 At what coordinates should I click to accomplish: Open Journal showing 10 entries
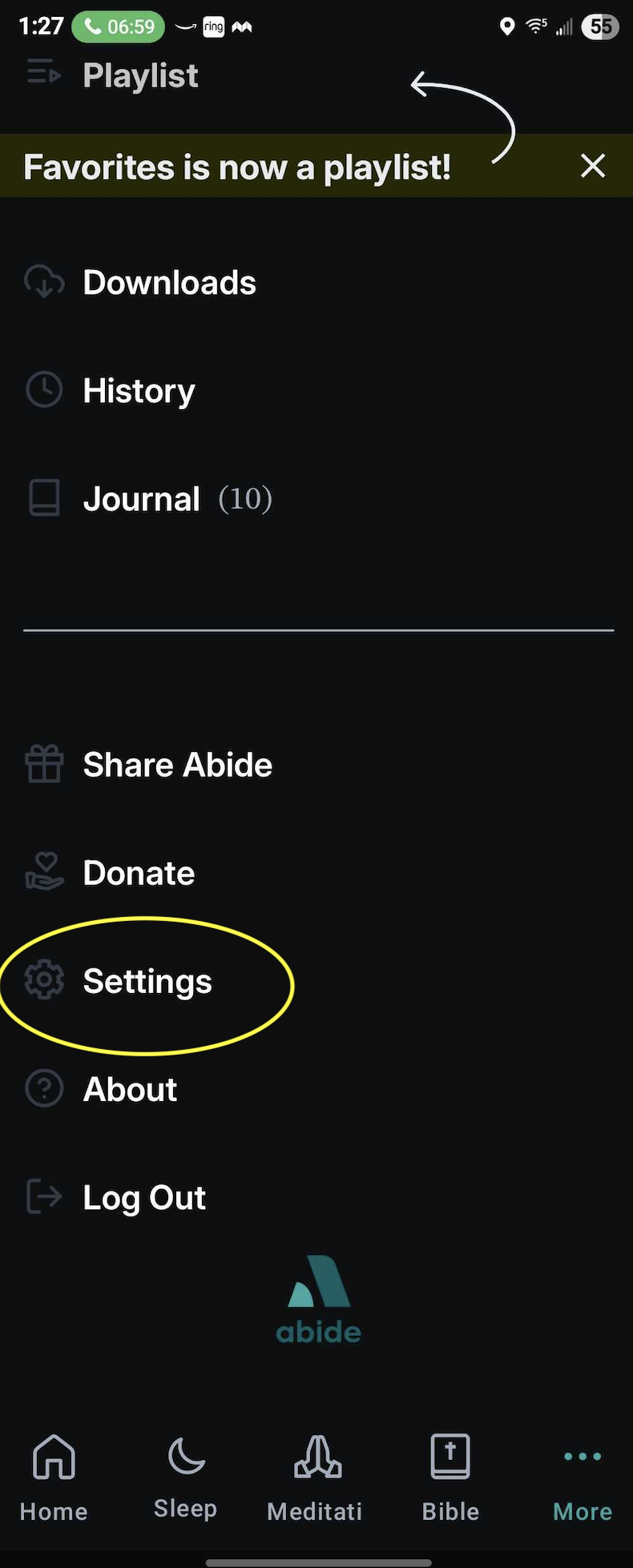pyautogui.click(x=142, y=497)
